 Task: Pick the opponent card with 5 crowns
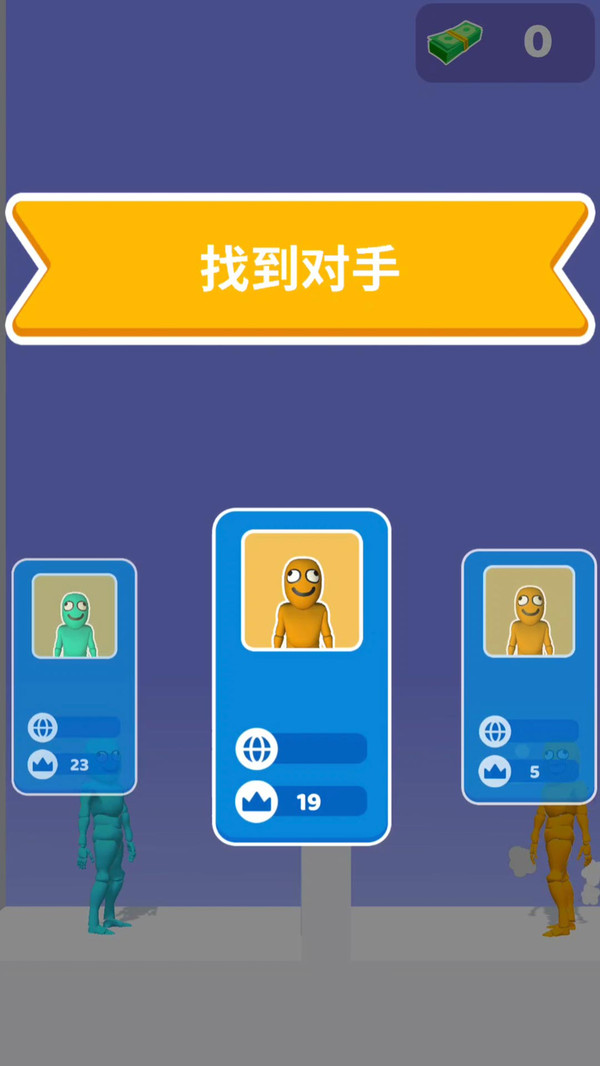pyautogui.click(x=528, y=676)
